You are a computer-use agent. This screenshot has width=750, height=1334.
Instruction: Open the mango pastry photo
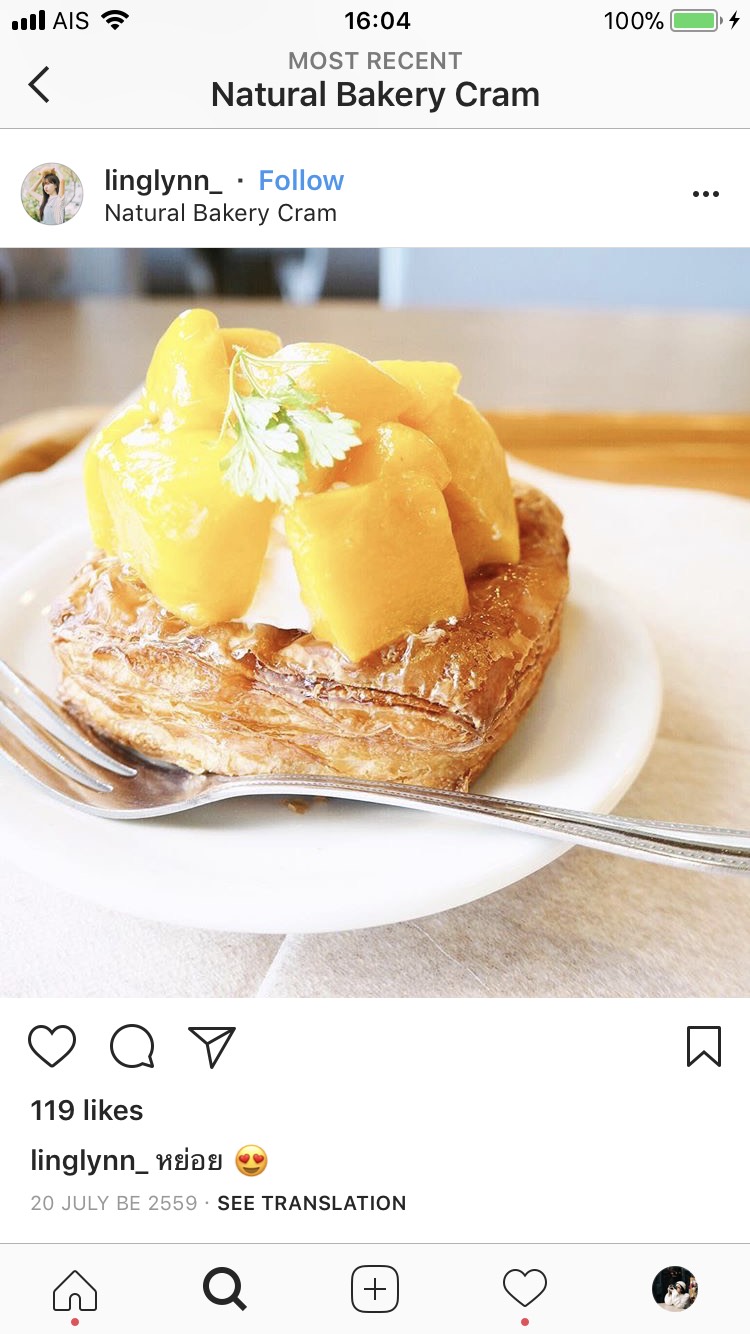click(375, 622)
